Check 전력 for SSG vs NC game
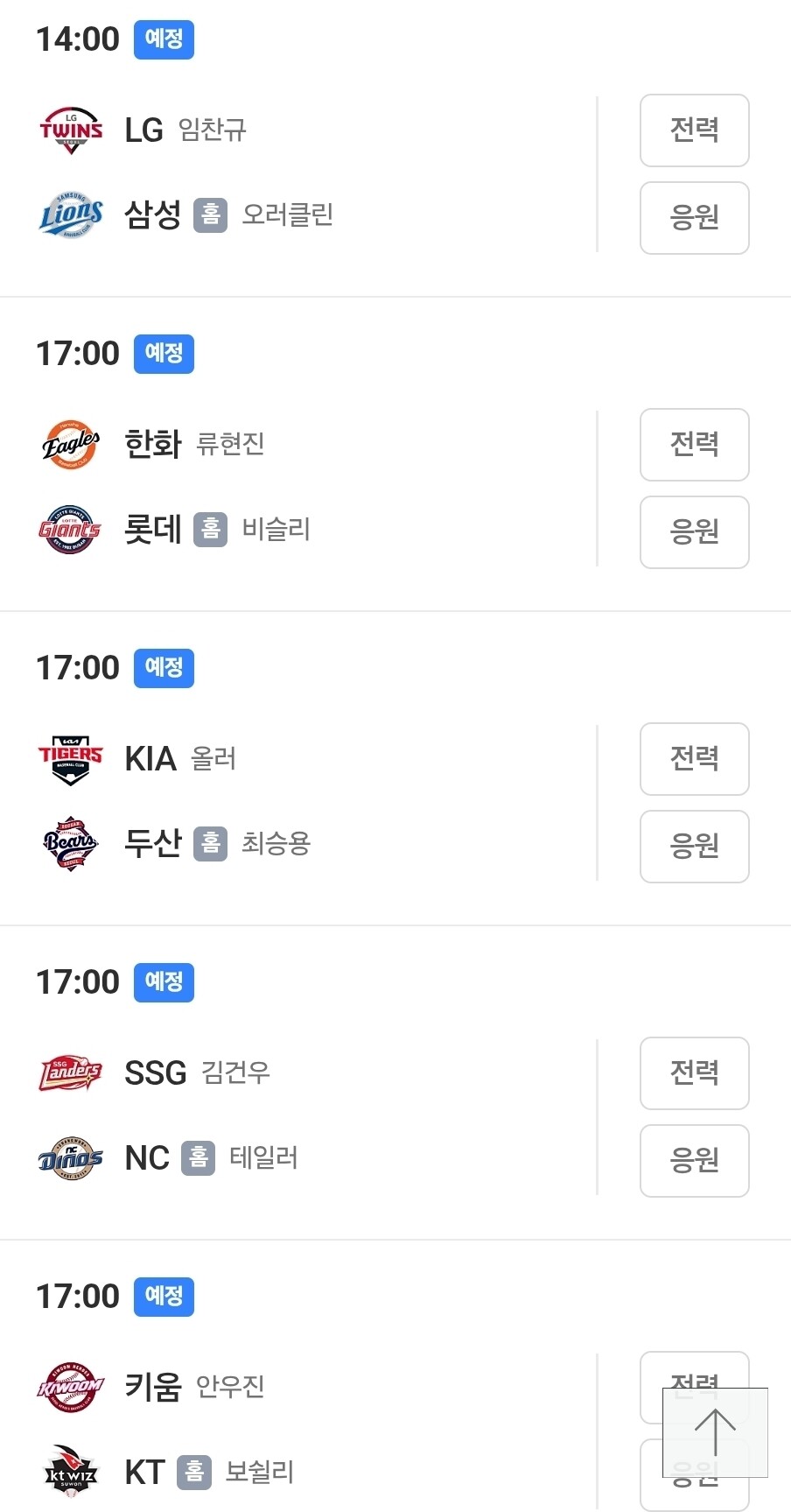 tap(694, 1073)
